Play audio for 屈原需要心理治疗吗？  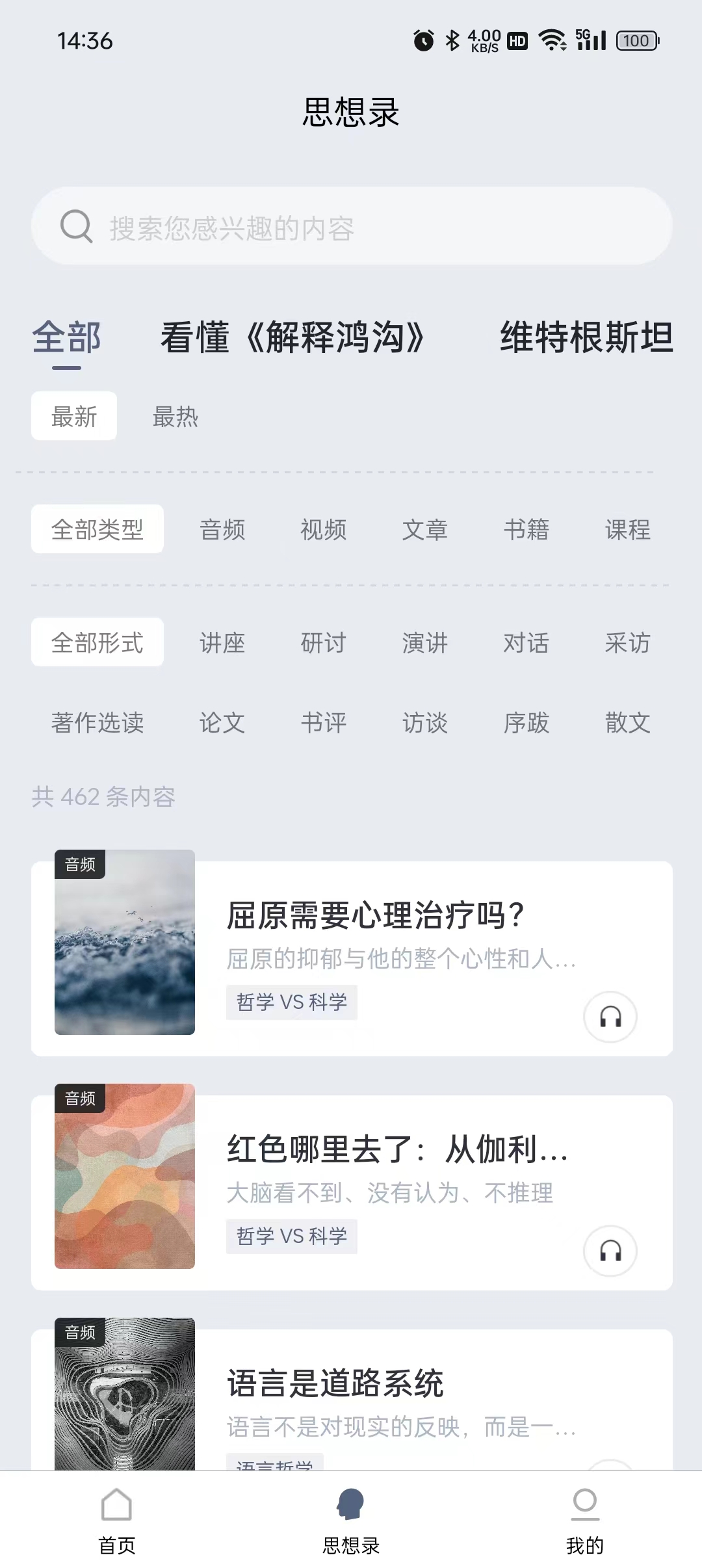click(x=610, y=1017)
